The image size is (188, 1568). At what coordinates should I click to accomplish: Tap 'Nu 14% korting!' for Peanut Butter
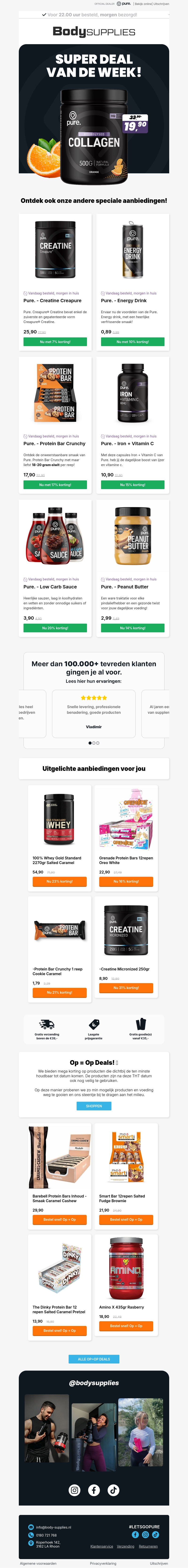pyautogui.click(x=133, y=628)
